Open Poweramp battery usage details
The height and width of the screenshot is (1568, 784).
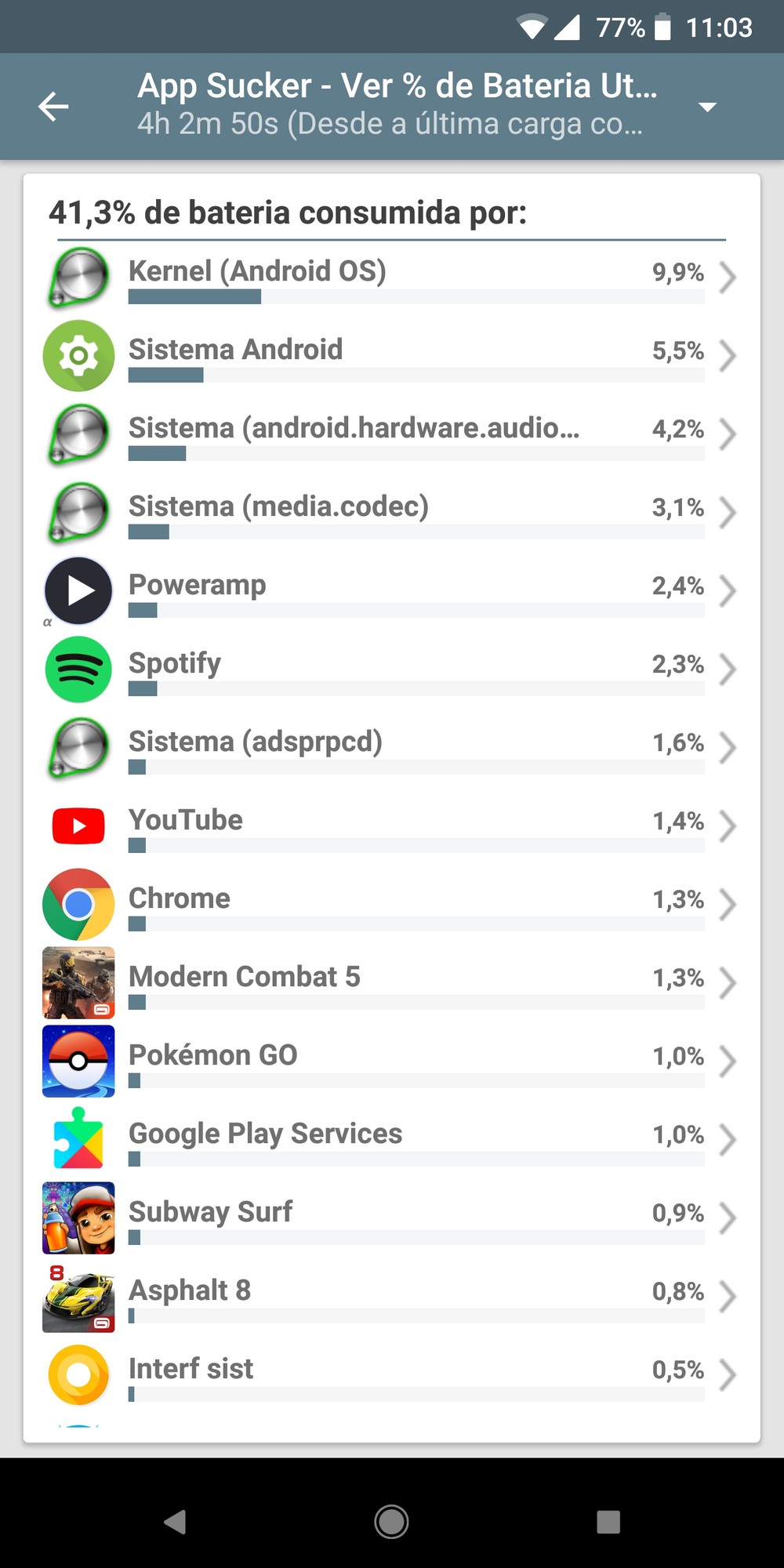click(x=392, y=591)
